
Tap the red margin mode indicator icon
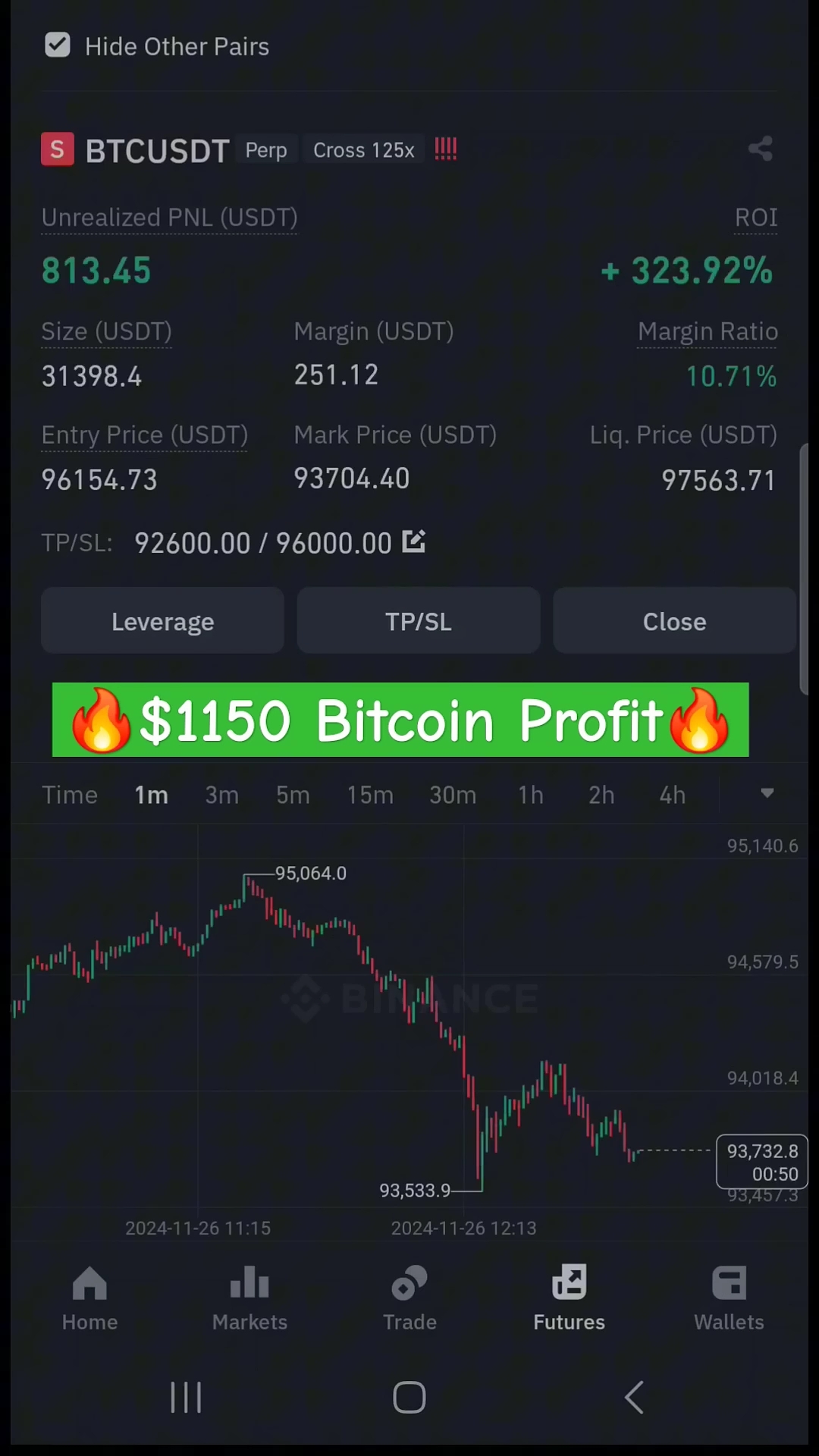click(x=445, y=149)
